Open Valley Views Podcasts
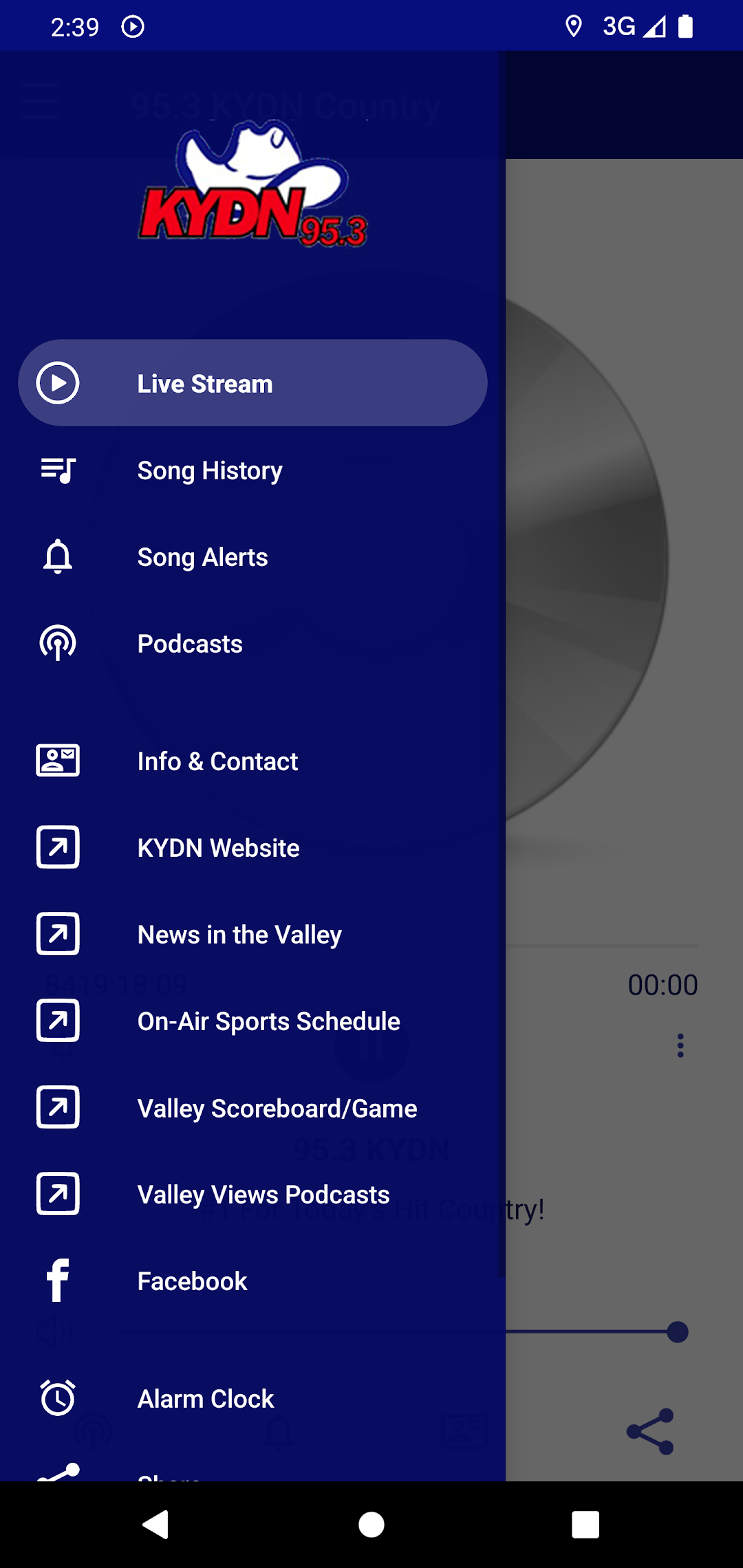743x1568 pixels. (x=252, y=1195)
